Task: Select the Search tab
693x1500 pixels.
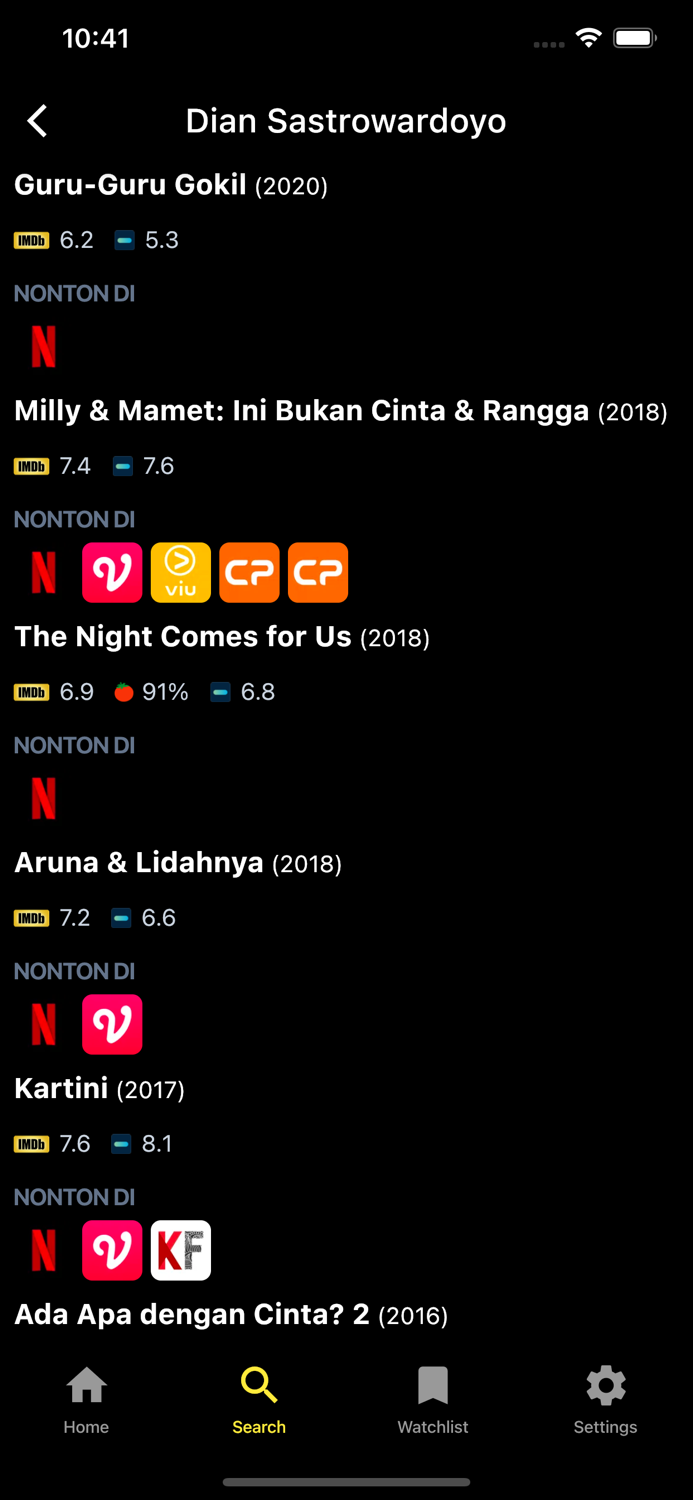Action: coord(259,1401)
